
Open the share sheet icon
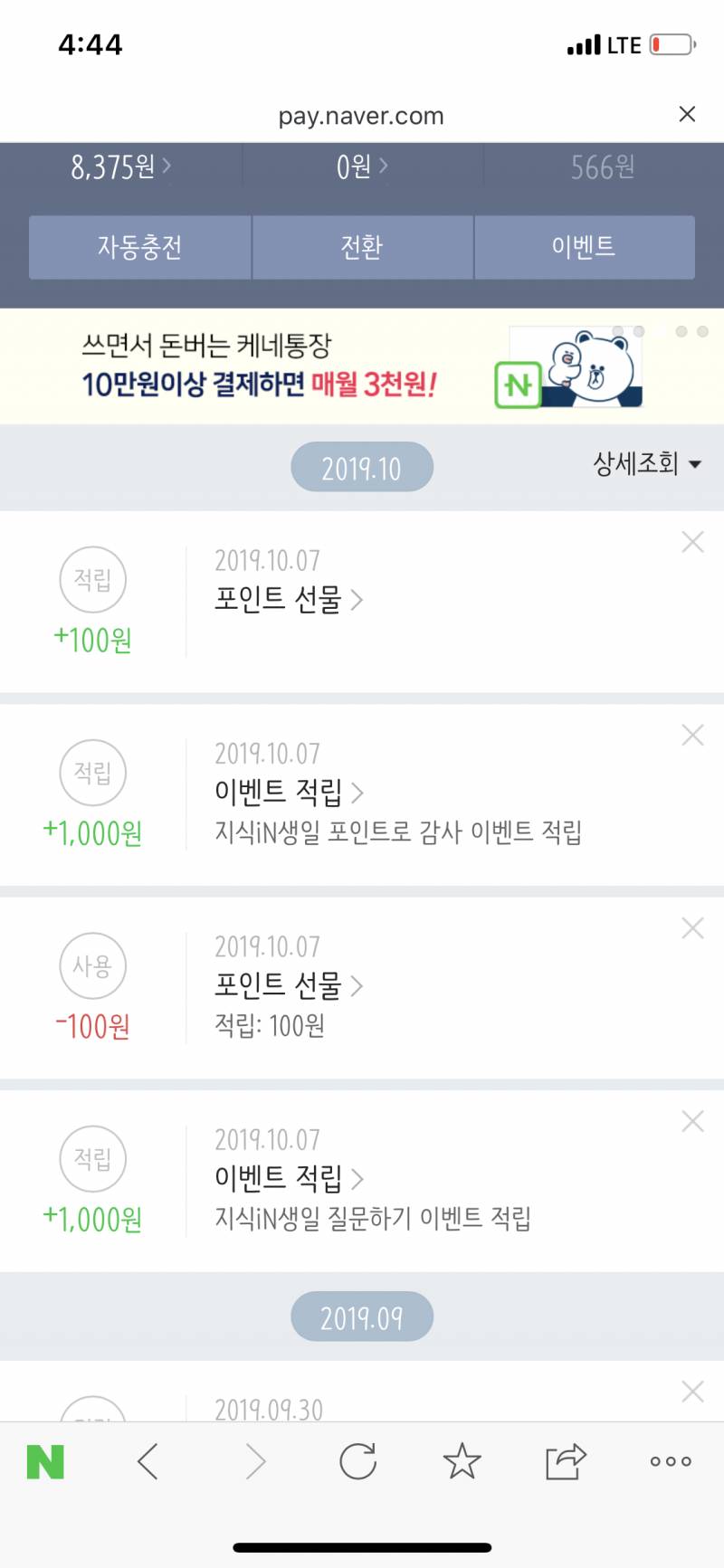coord(566,1459)
